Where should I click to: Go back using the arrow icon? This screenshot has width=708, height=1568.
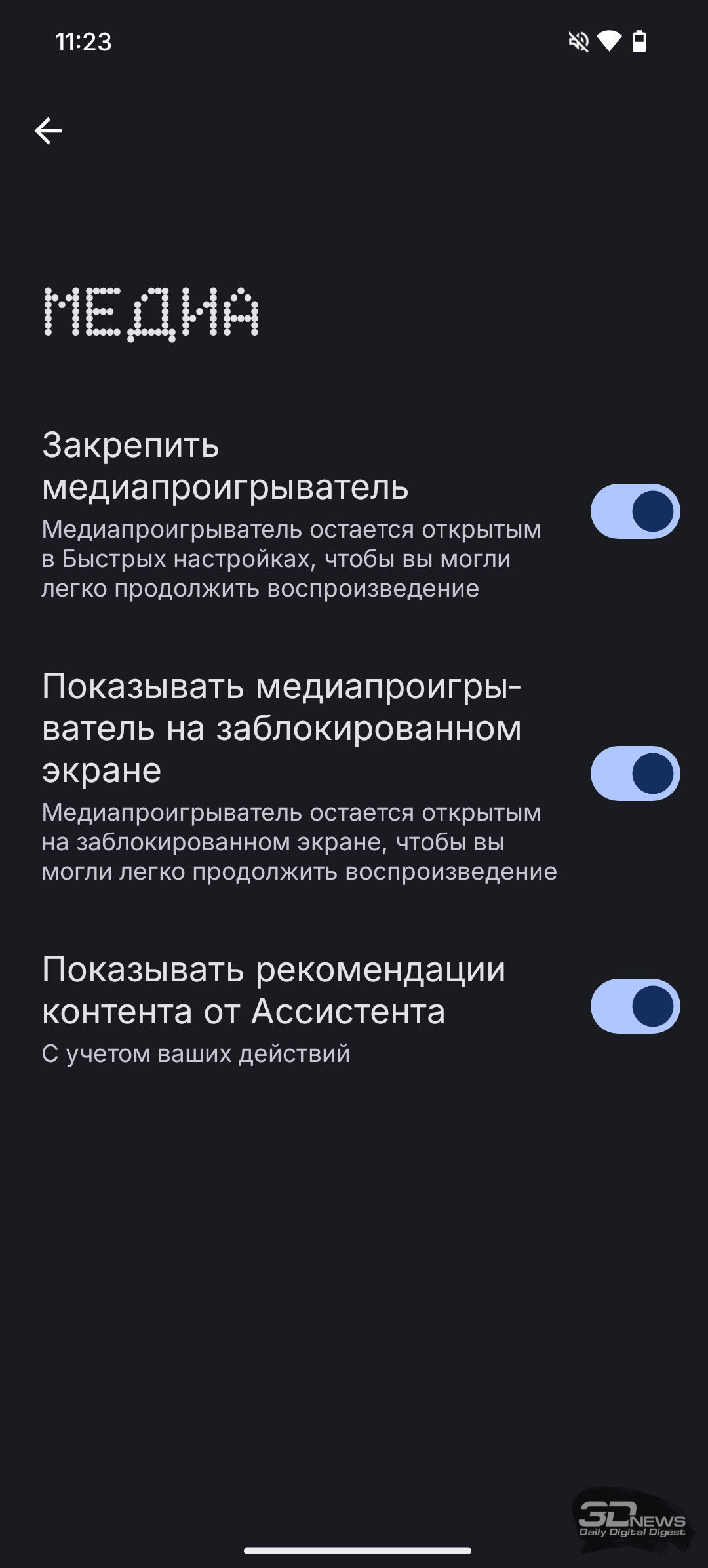[49, 131]
